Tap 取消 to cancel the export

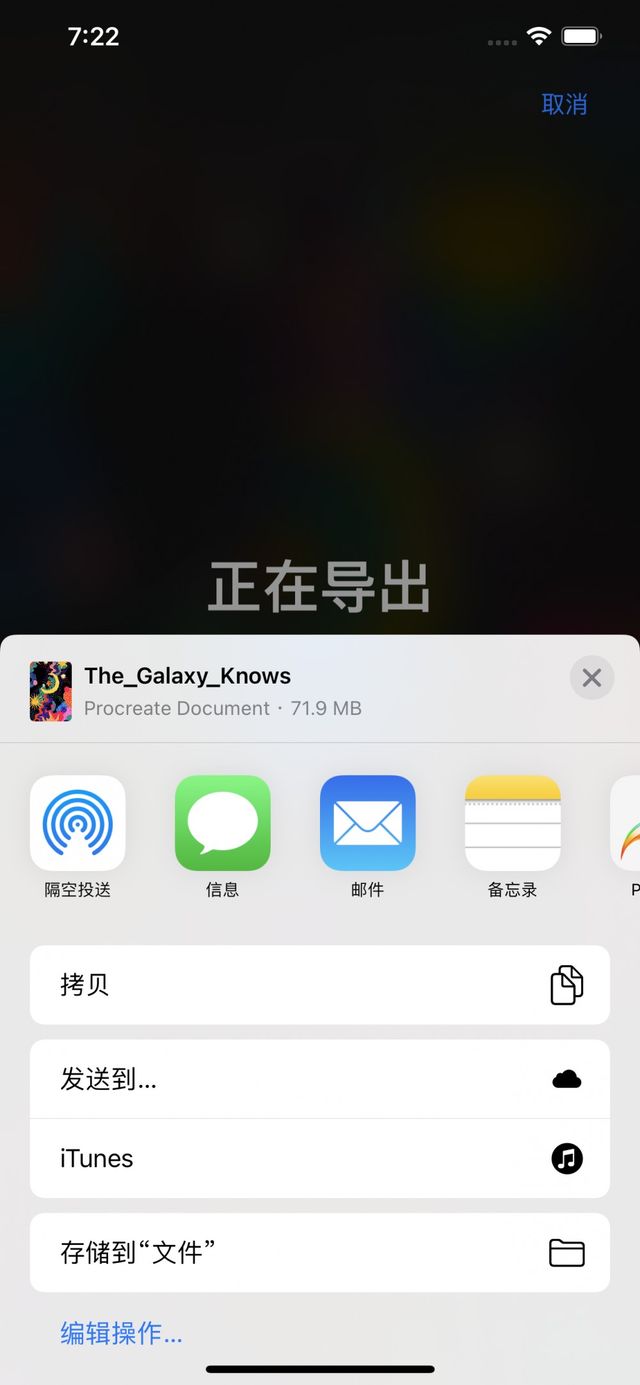pos(564,104)
